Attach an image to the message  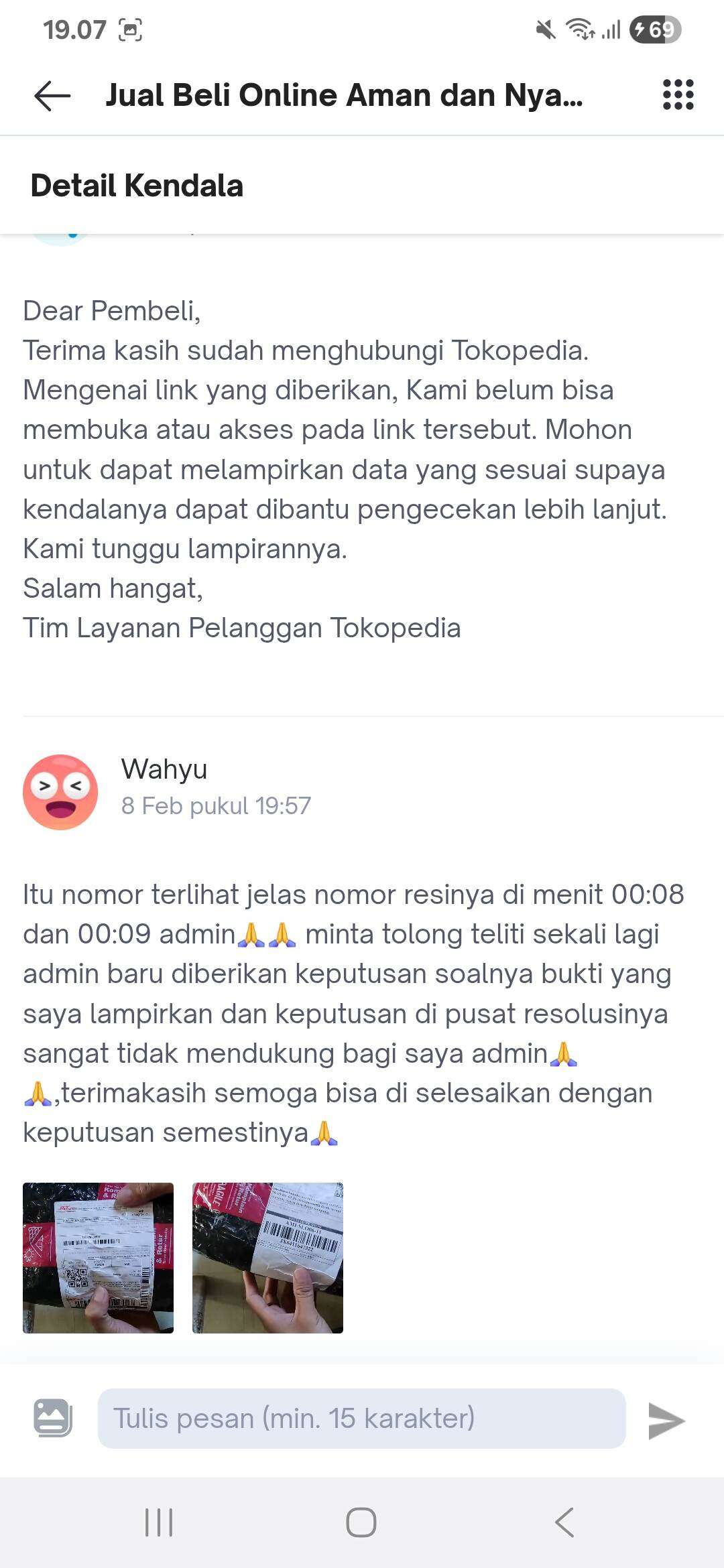[53, 1419]
